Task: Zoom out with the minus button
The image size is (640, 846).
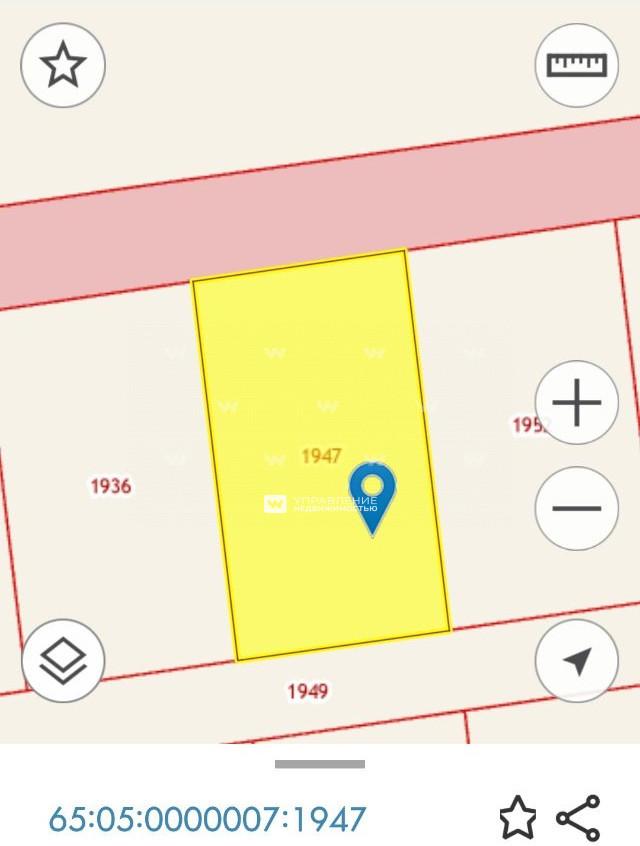Action: [x=577, y=507]
